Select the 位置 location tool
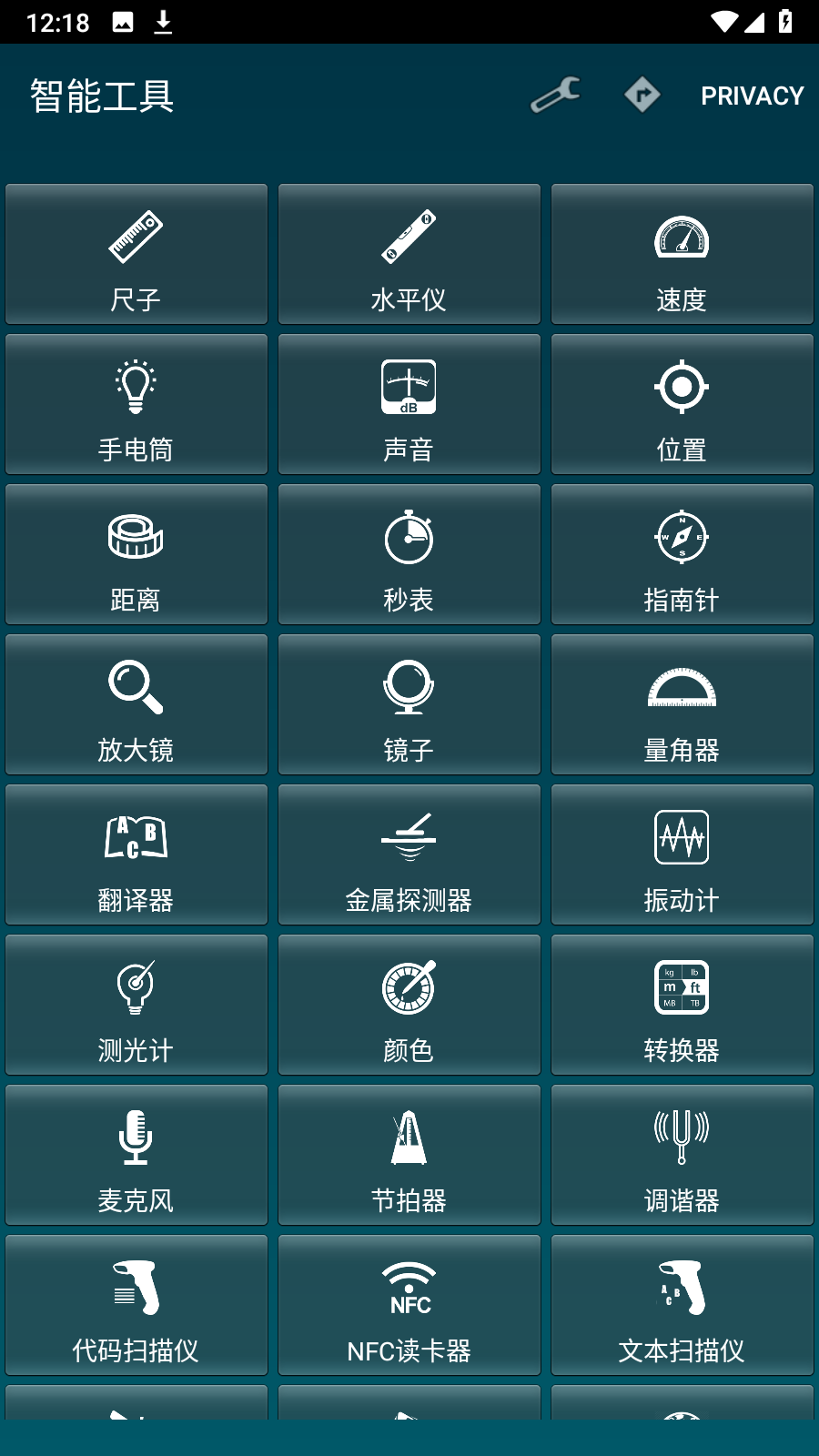Viewport: 819px width, 1456px height. [682, 405]
